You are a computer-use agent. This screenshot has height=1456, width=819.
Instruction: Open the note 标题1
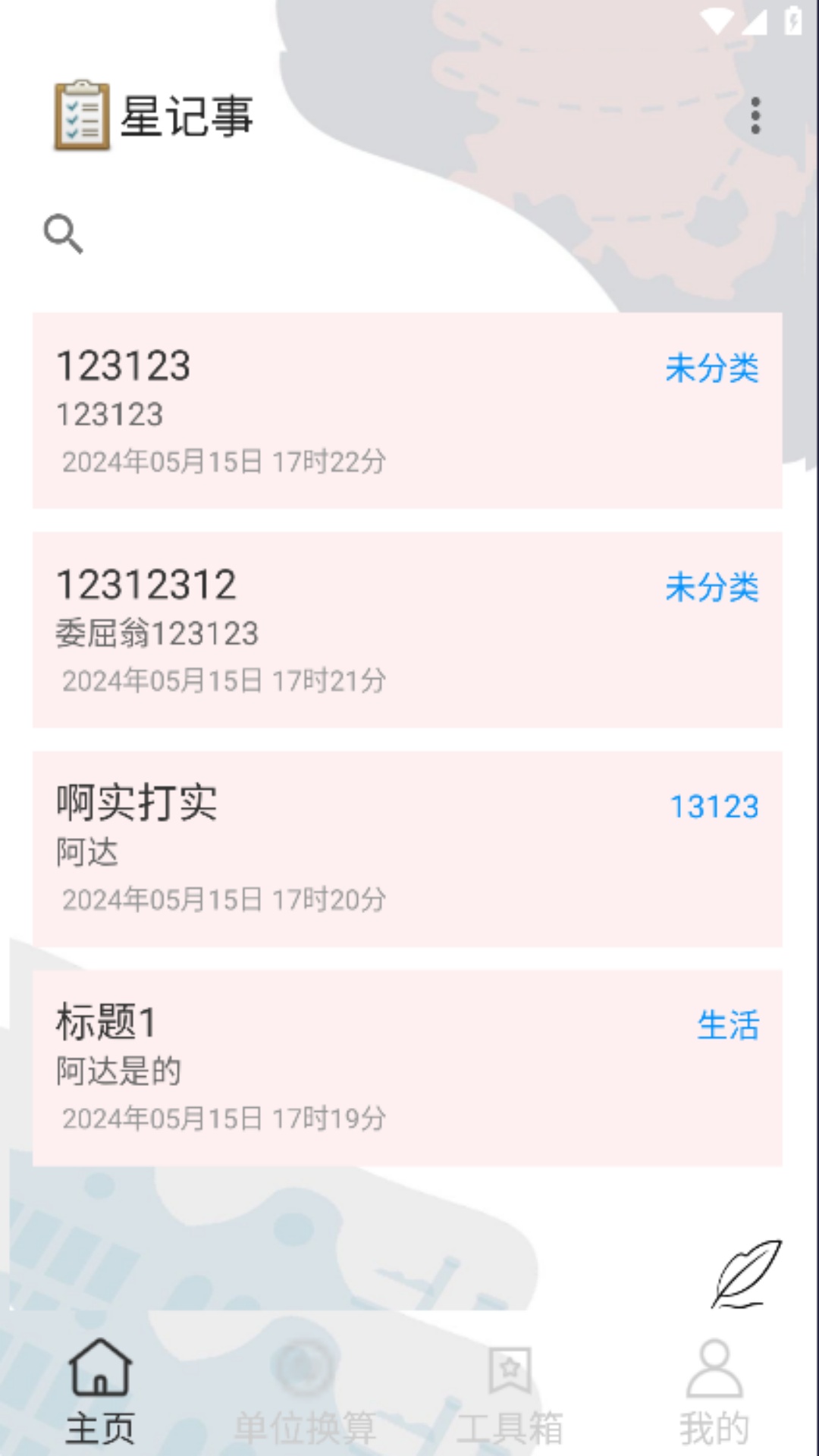(x=406, y=1068)
